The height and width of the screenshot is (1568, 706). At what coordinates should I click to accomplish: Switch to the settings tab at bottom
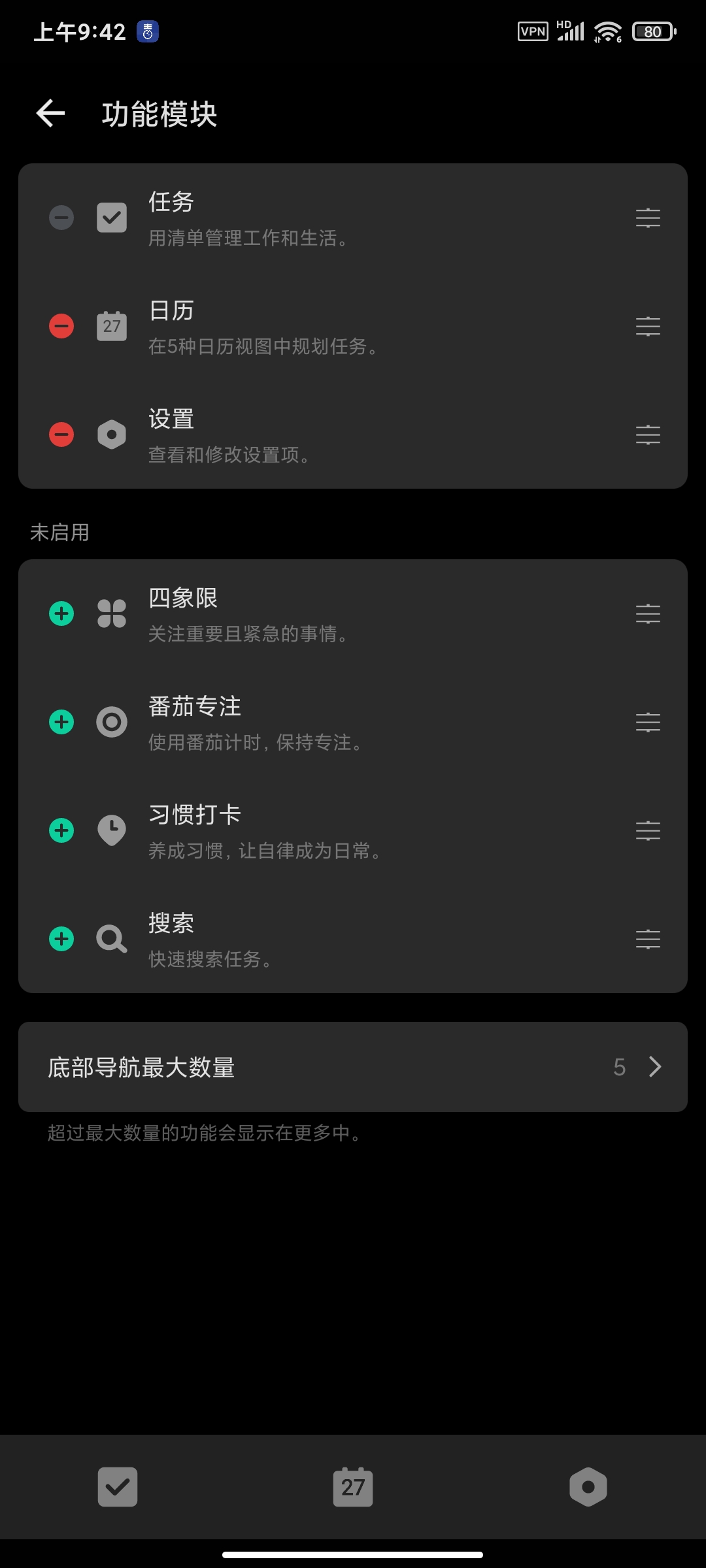pyautogui.click(x=588, y=1487)
